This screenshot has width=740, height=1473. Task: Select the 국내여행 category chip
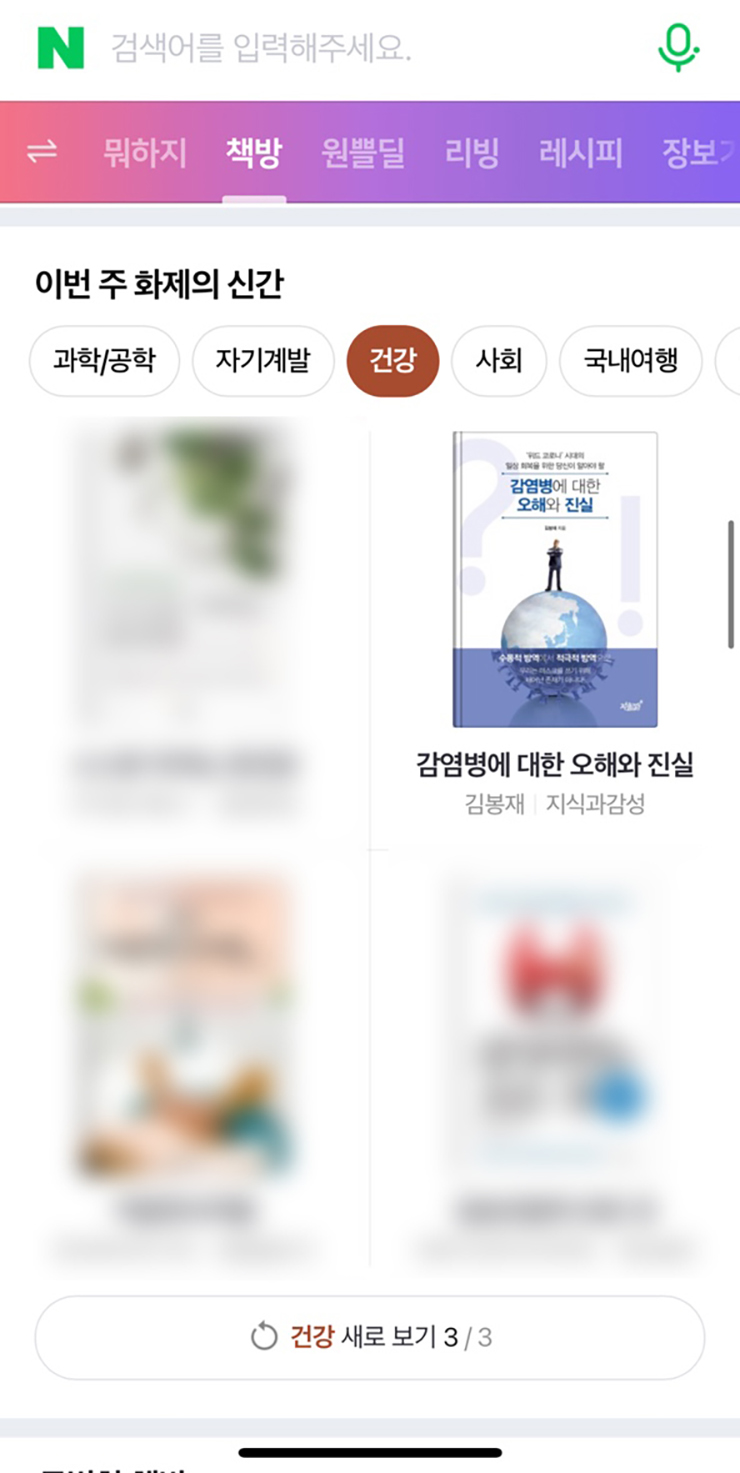(x=630, y=361)
